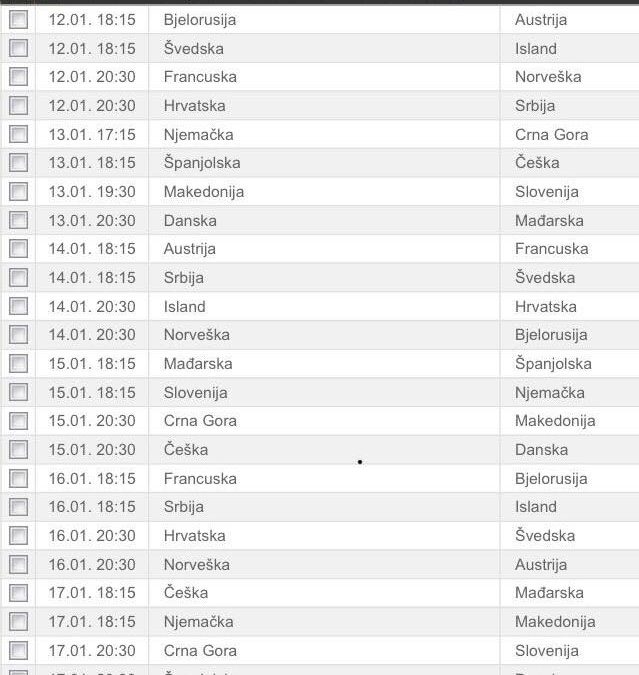Tick the Makedonija vs Slovenija 19:30 checkbox
Viewport: 639px width, 675px height.
pos(19,192)
